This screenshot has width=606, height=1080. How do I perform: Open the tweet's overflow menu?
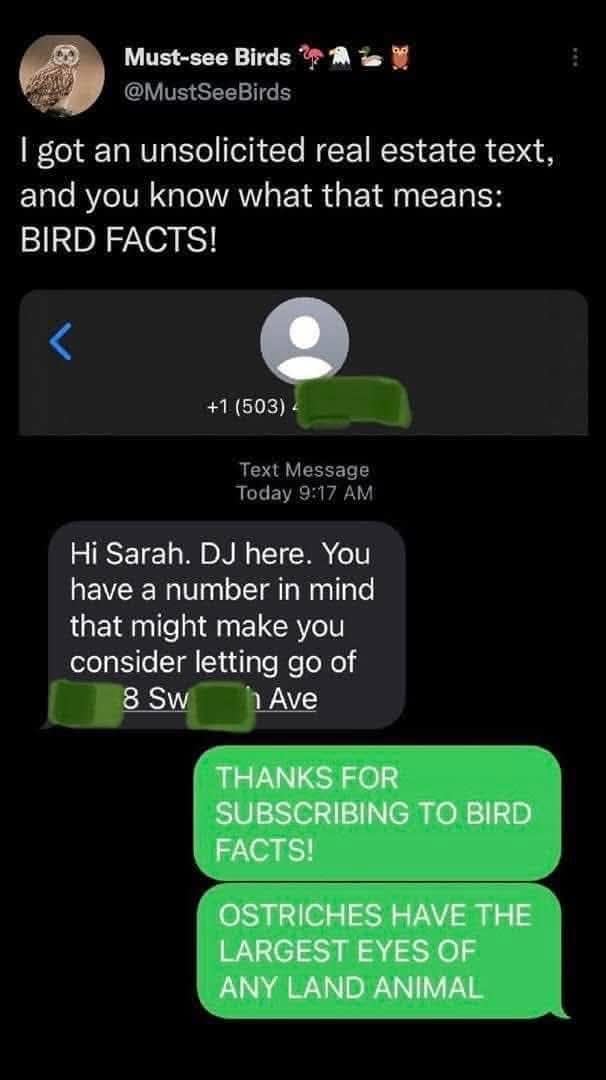pos(575,59)
